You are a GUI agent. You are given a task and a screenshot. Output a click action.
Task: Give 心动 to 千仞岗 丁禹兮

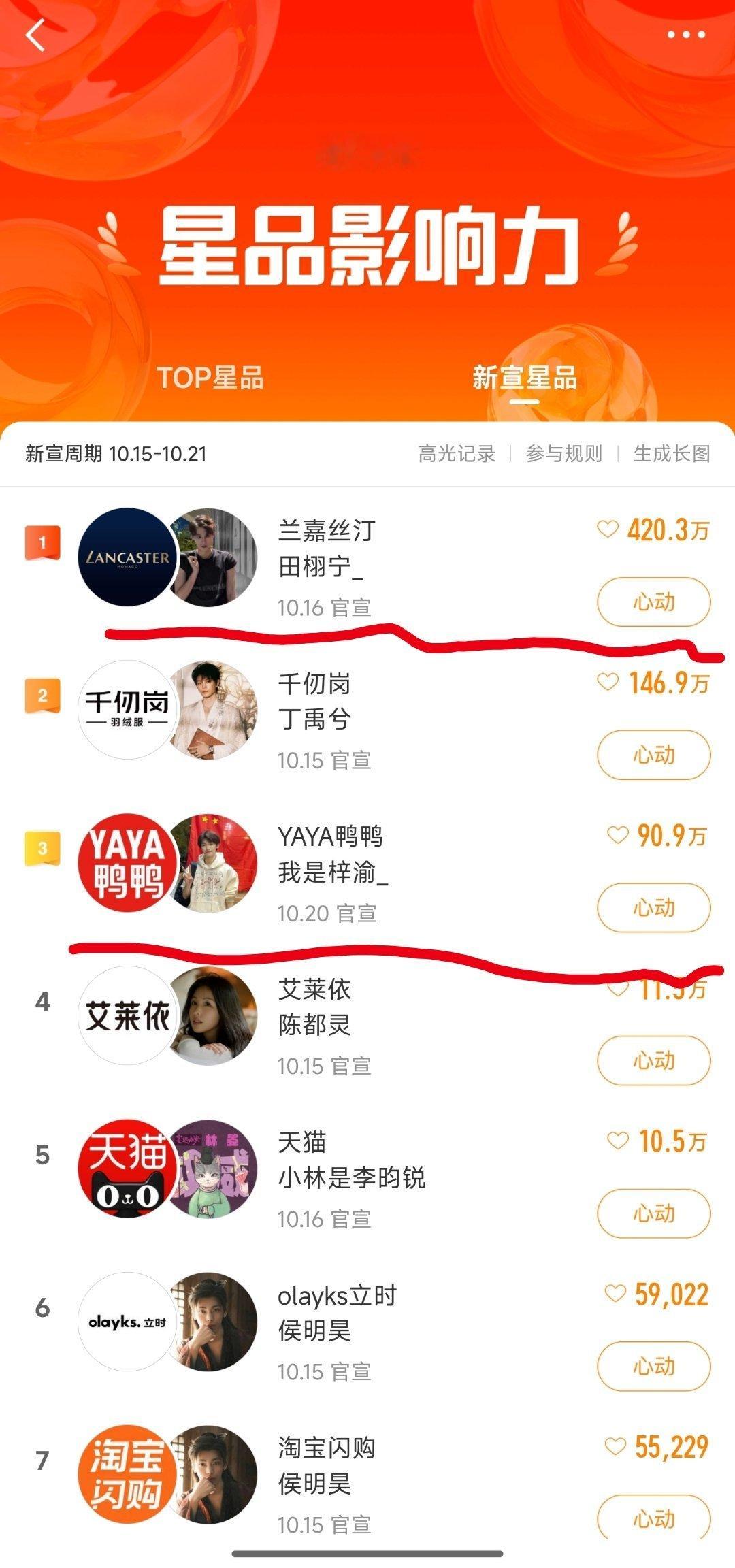[x=653, y=755]
